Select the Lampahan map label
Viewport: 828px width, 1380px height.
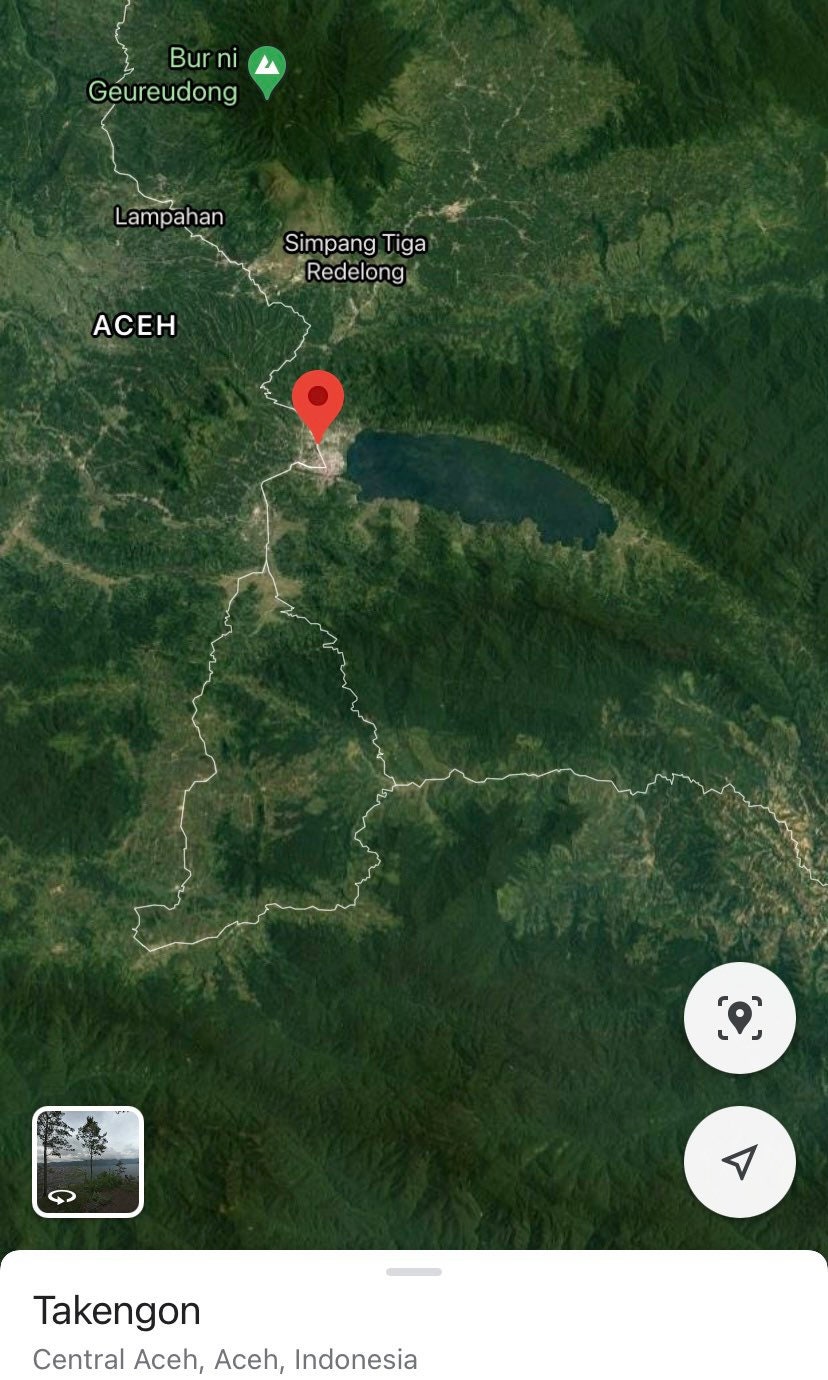[x=169, y=216]
